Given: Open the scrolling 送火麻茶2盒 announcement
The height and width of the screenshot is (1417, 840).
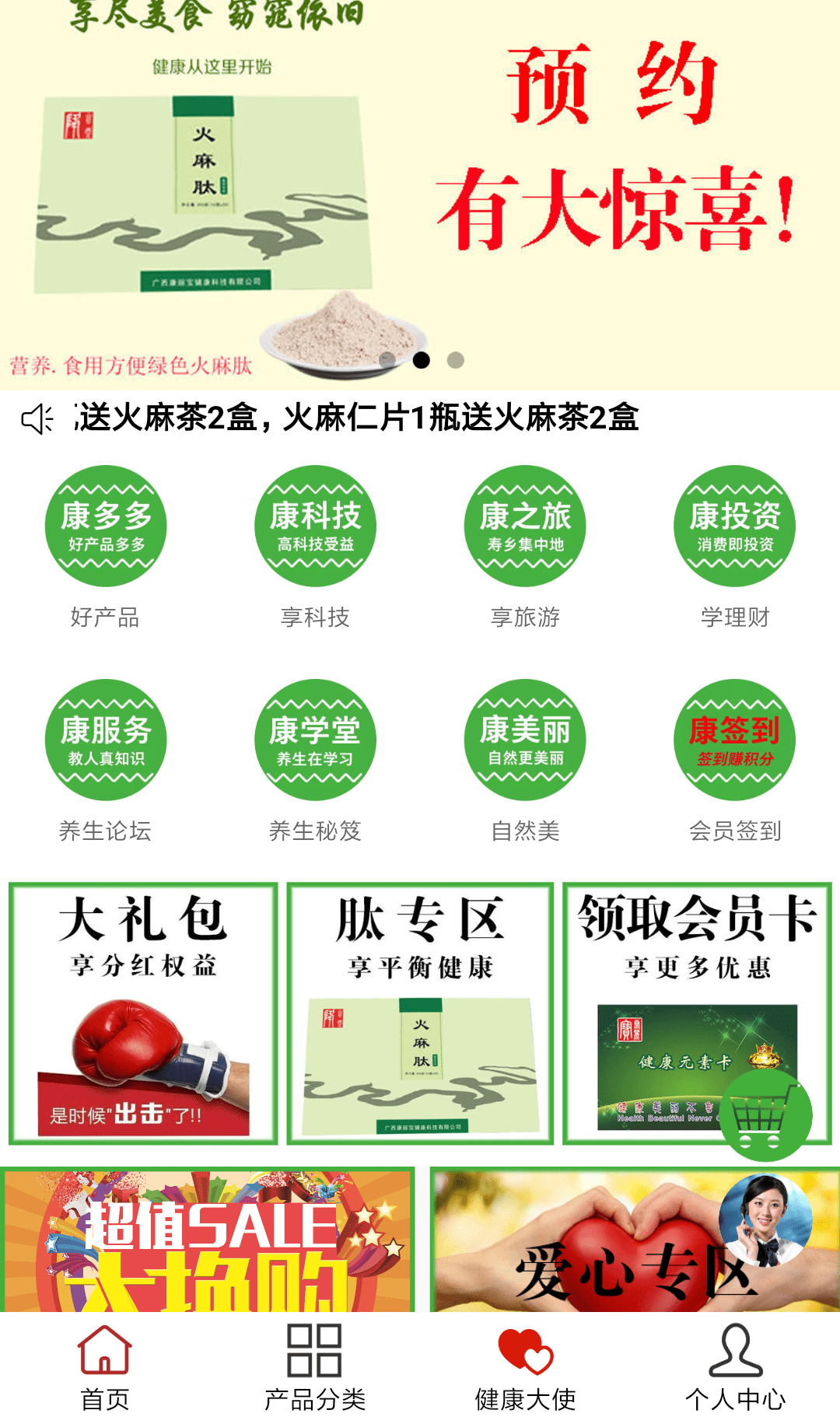Looking at the screenshot, I should (x=358, y=418).
